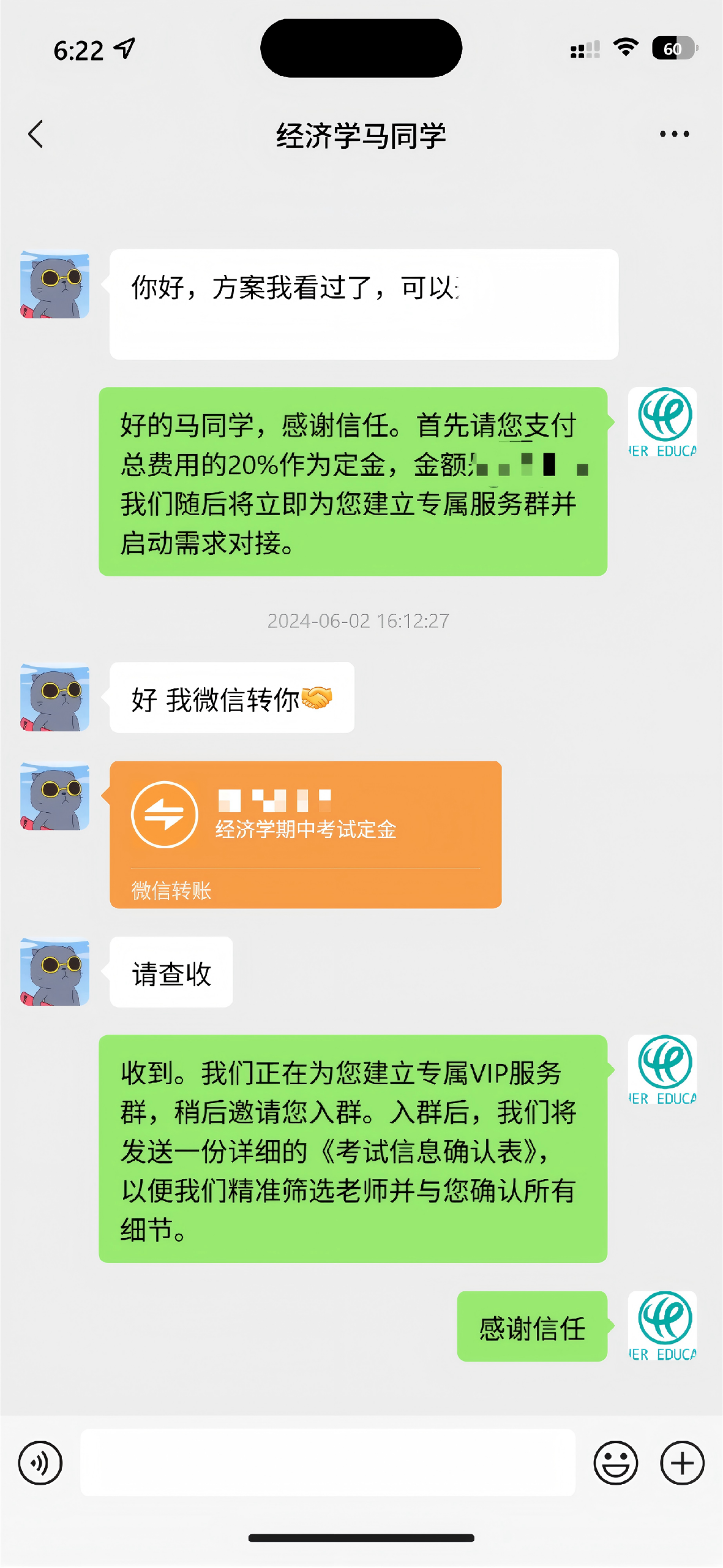This screenshot has height=1568, width=723.
Task: Tap the location arrow next to the clock
Action: click(125, 49)
